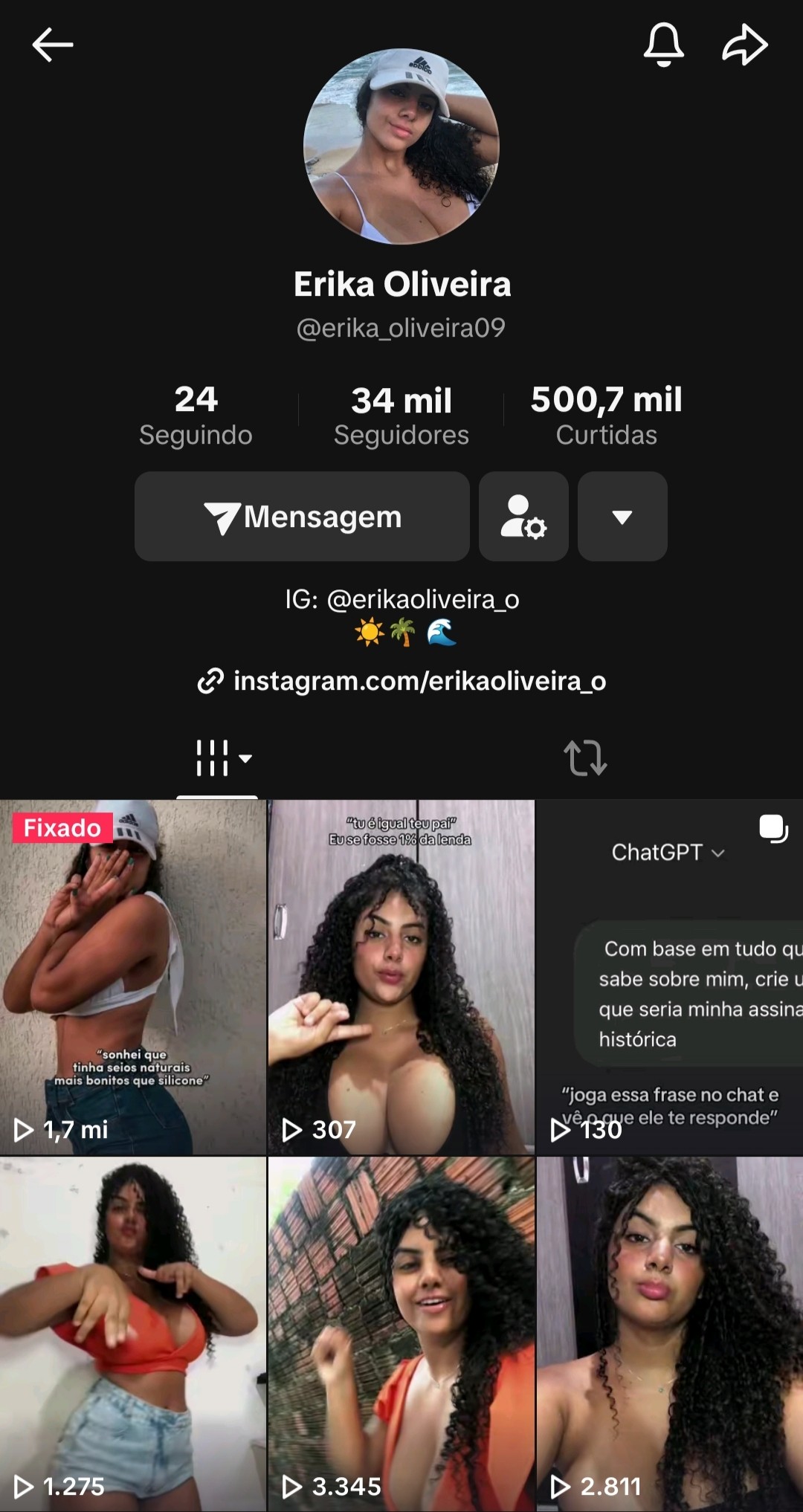
Task: Open the video with 3.345 views
Action: 401,1334
